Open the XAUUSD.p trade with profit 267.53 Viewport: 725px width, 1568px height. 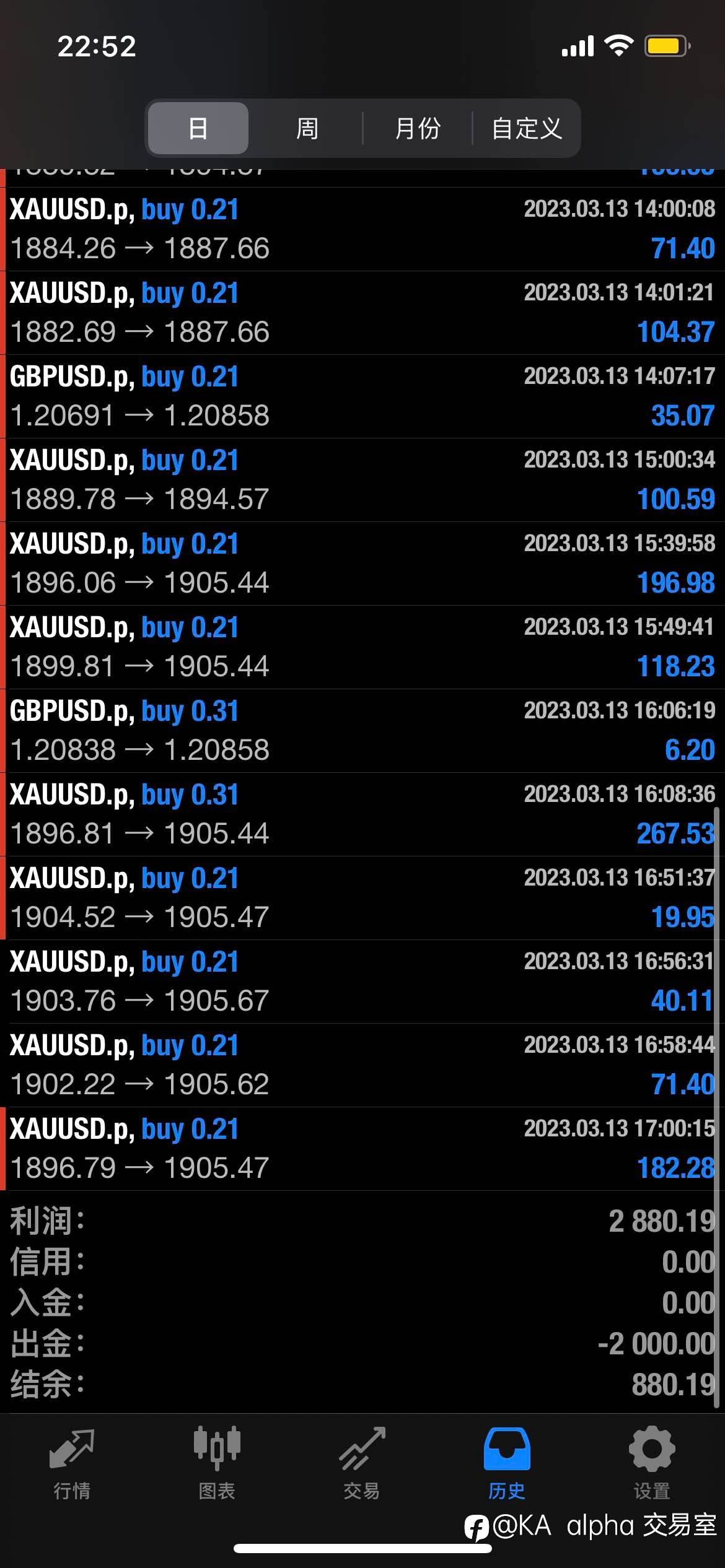pyautogui.click(x=362, y=814)
